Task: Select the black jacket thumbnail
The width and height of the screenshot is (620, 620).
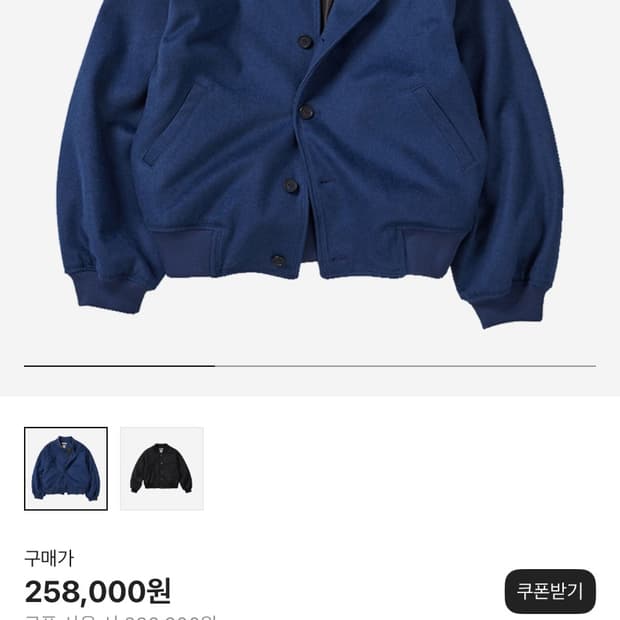Action: 162,469
